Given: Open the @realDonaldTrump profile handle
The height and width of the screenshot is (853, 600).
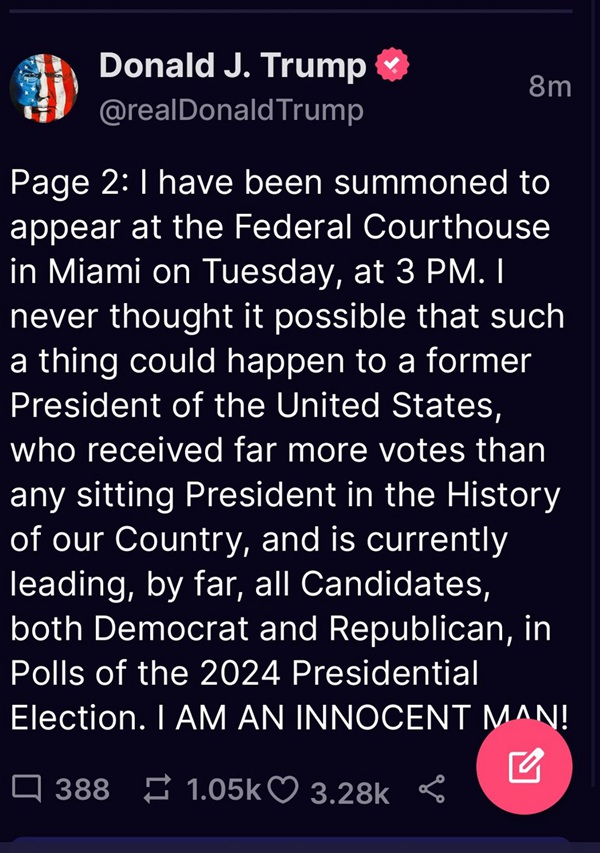Looking at the screenshot, I should 231,111.
